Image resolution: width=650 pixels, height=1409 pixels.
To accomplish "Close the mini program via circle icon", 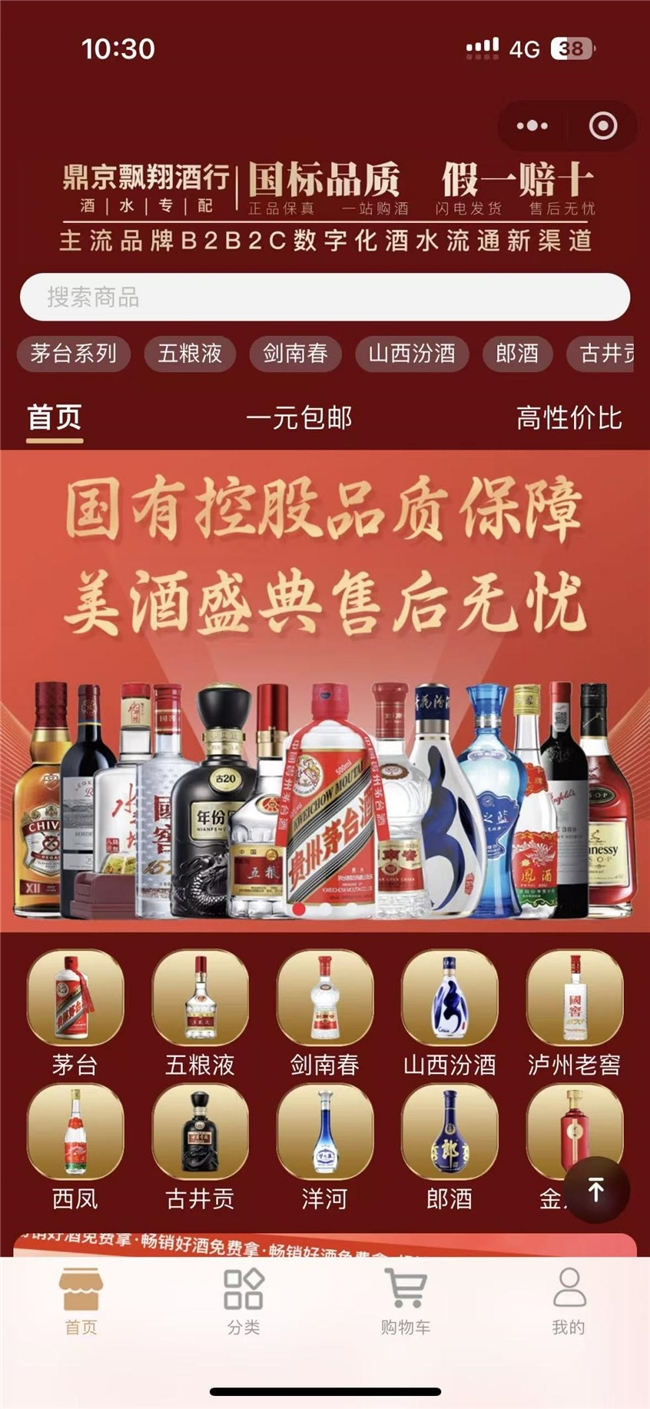I will pos(603,126).
